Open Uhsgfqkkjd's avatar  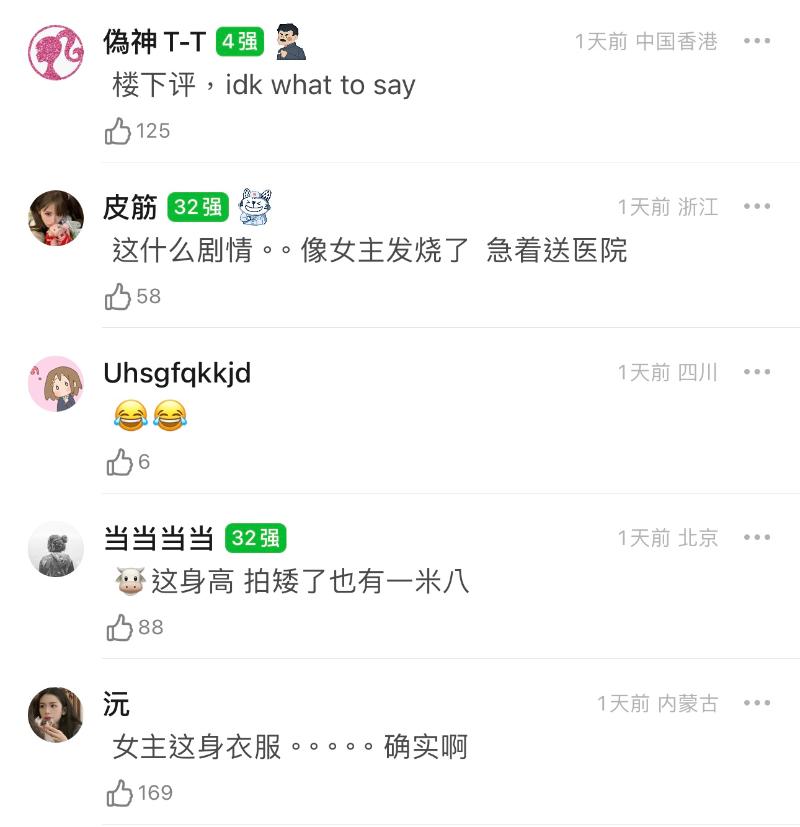[x=56, y=384]
